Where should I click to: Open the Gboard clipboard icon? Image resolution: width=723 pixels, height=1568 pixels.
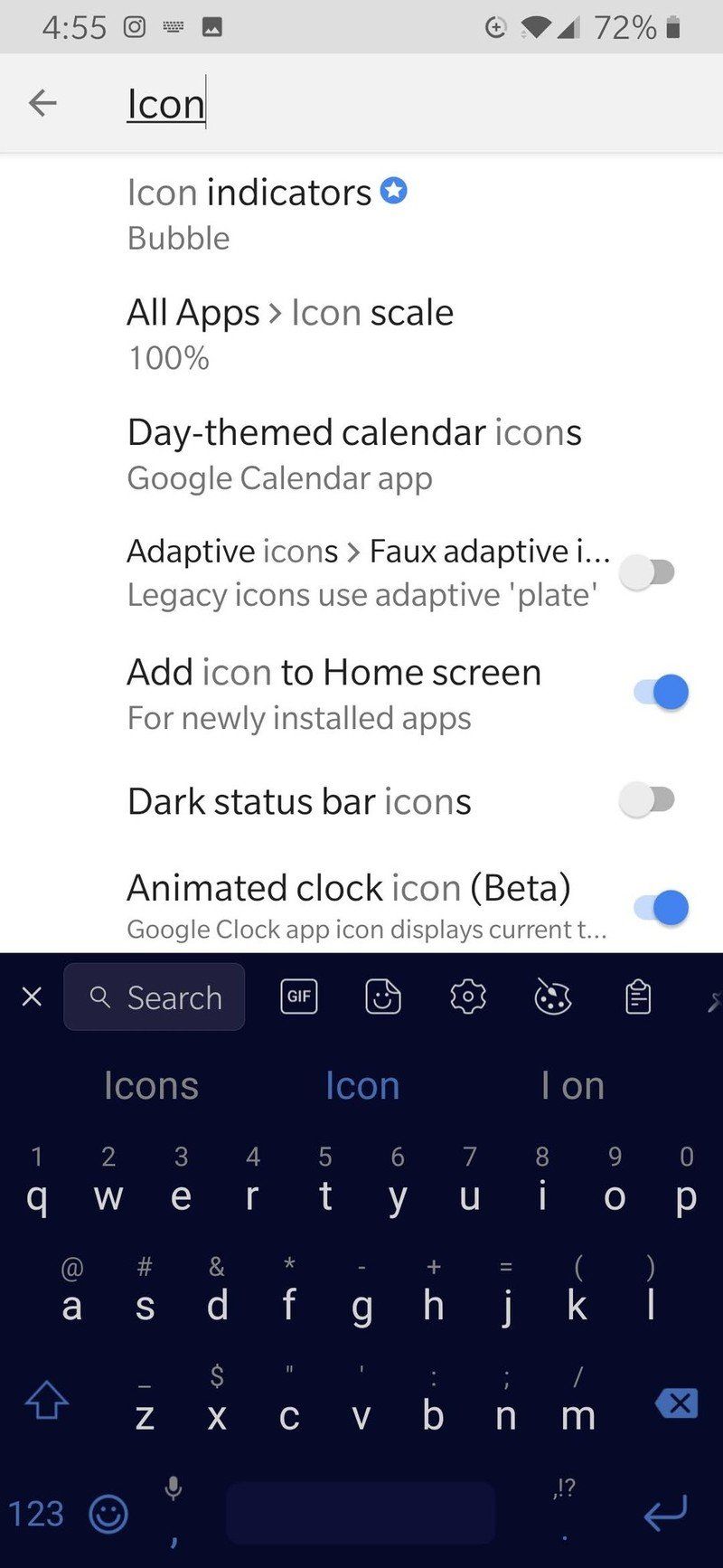point(637,997)
